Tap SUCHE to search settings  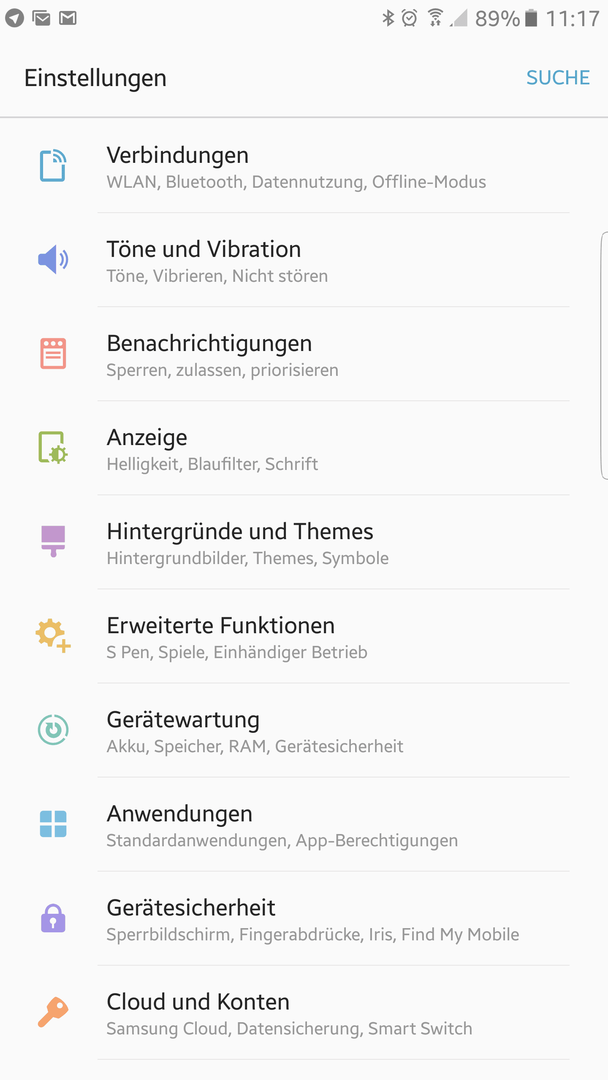click(558, 78)
